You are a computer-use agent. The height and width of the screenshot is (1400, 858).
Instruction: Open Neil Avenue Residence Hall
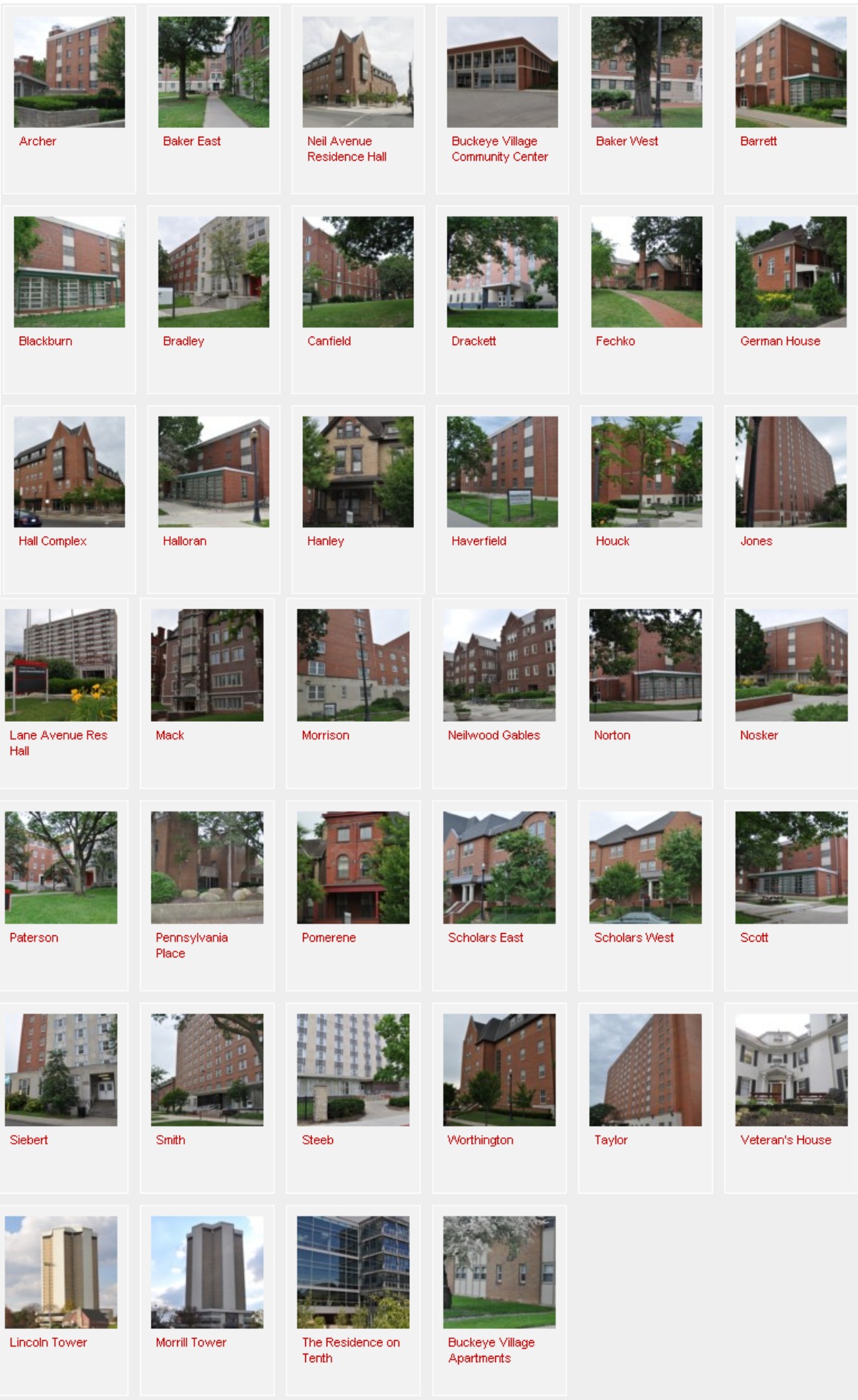tap(358, 100)
